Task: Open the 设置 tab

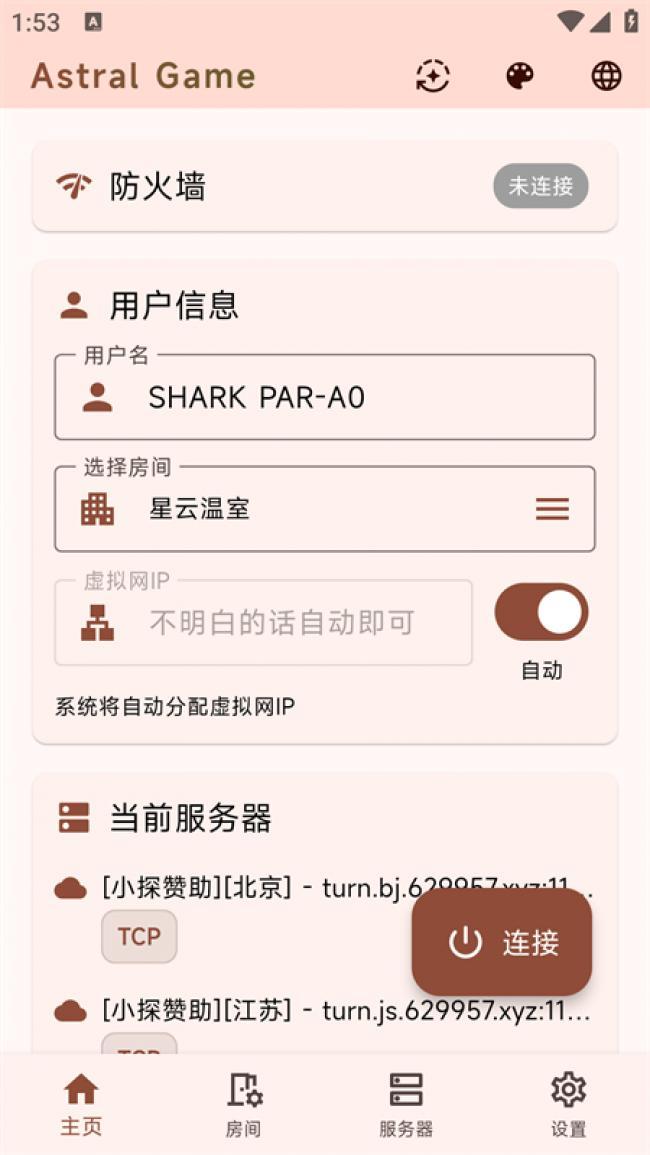Action: pyautogui.click(x=568, y=1104)
